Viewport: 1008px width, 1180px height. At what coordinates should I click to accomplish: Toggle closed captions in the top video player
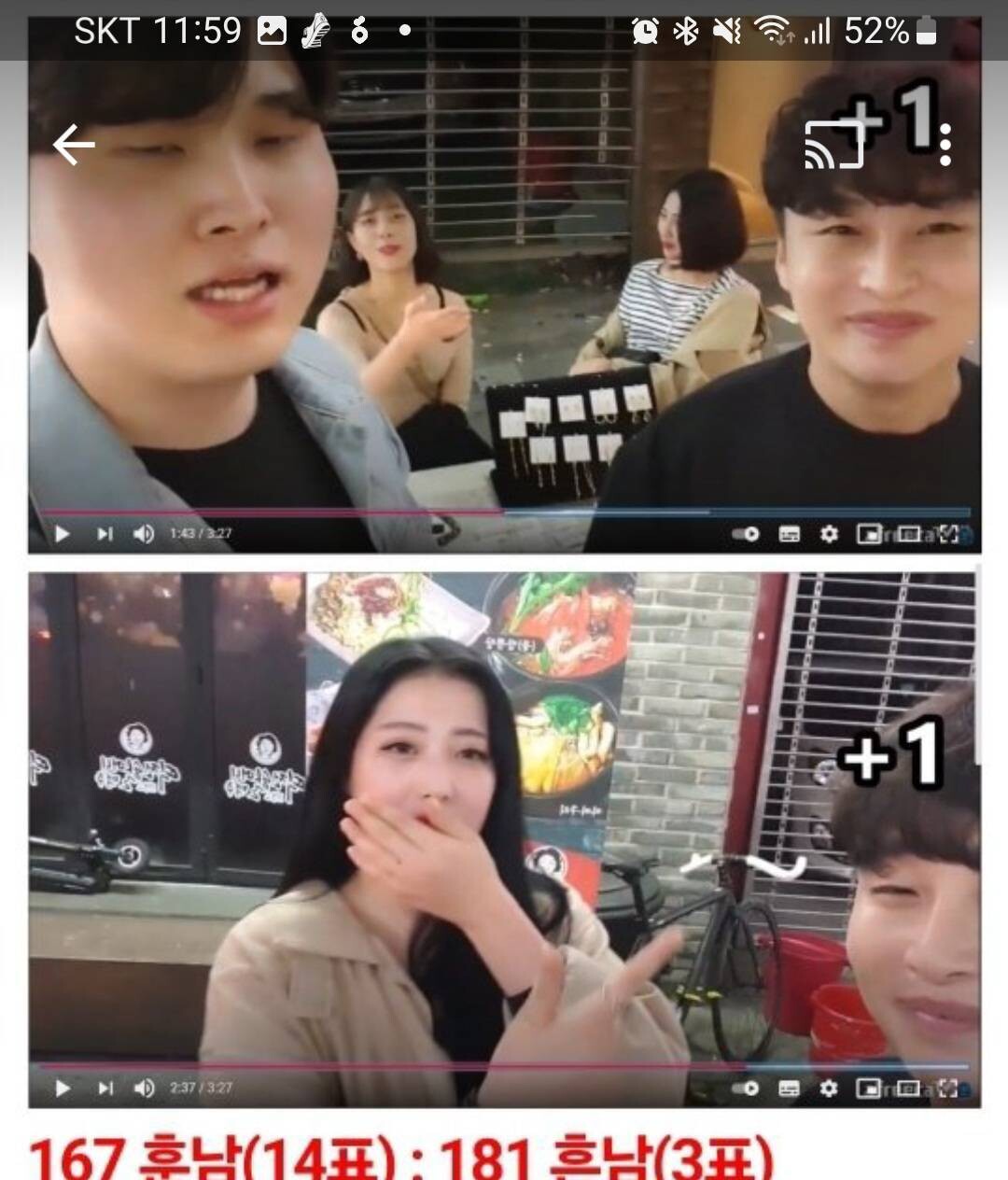click(x=789, y=533)
